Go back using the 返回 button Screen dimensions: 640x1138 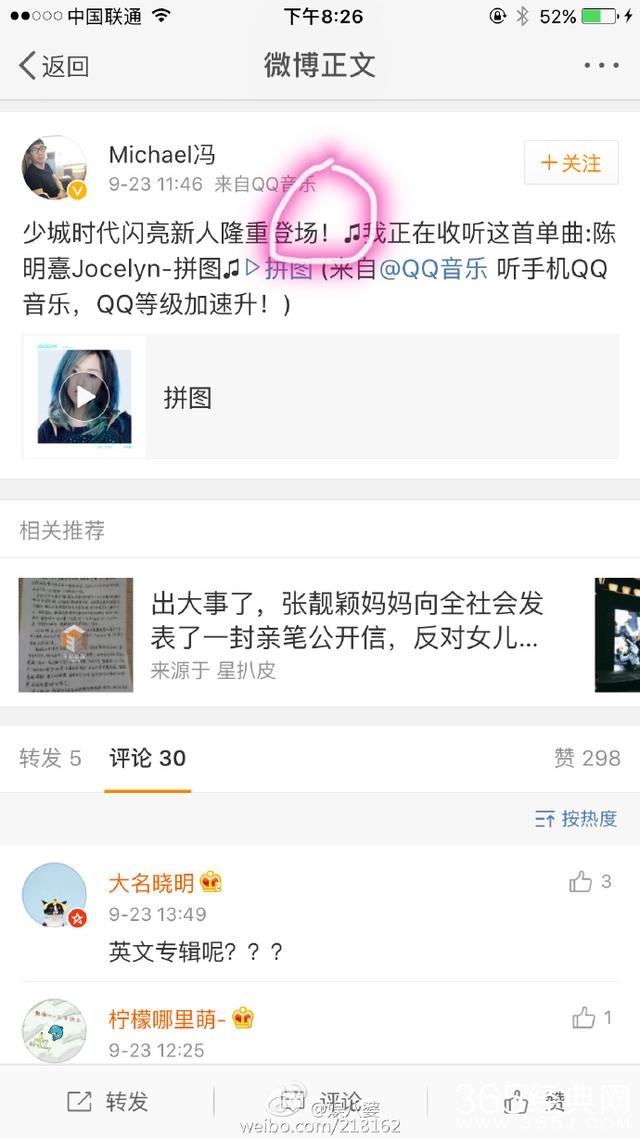coord(55,66)
